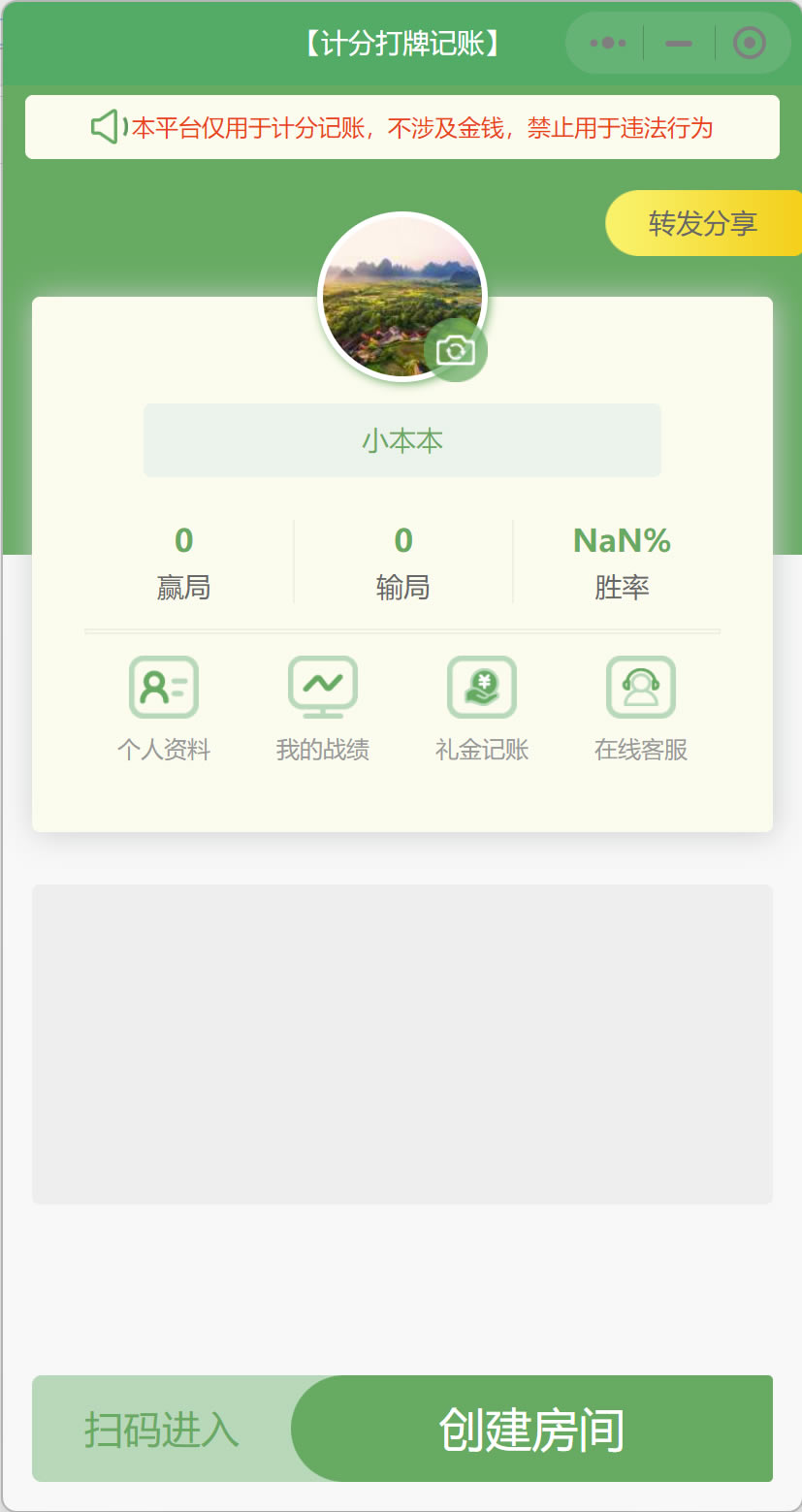This screenshot has height=1512, width=802.
Task: Edit the nickname field 小本本
Action: (x=402, y=441)
